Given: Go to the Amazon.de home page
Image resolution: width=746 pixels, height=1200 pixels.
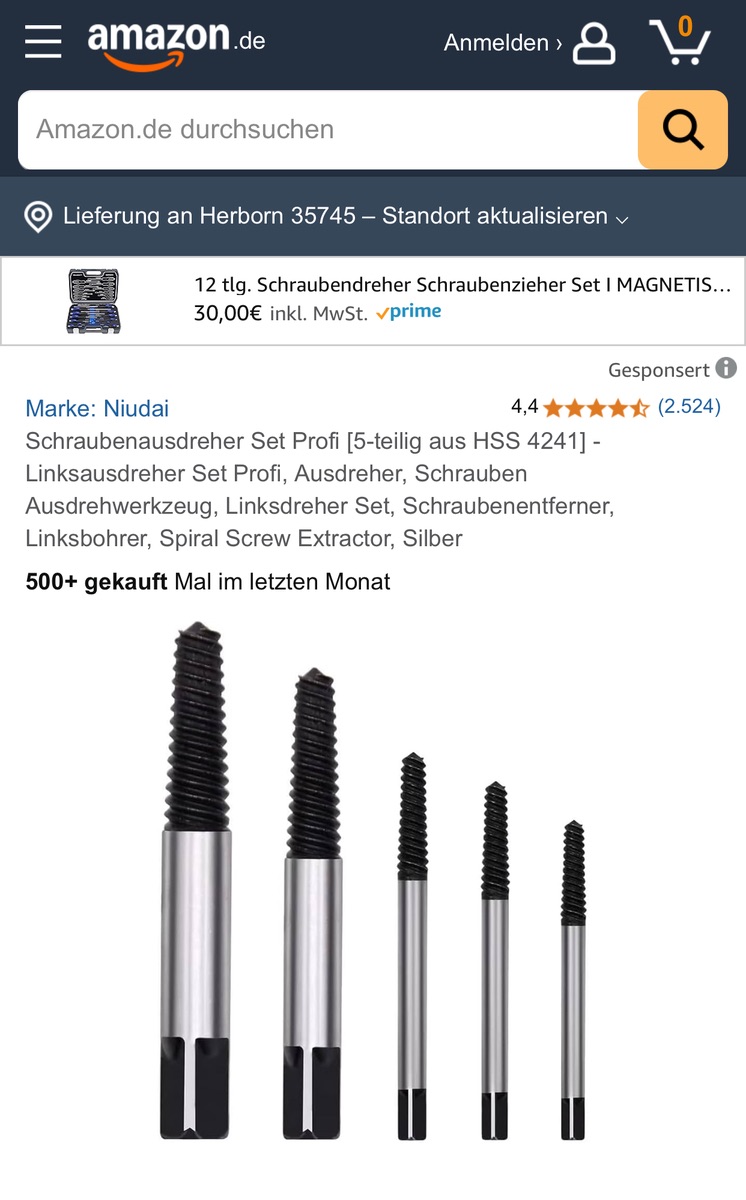Looking at the screenshot, I should pyautogui.click(x=176, y=43).
